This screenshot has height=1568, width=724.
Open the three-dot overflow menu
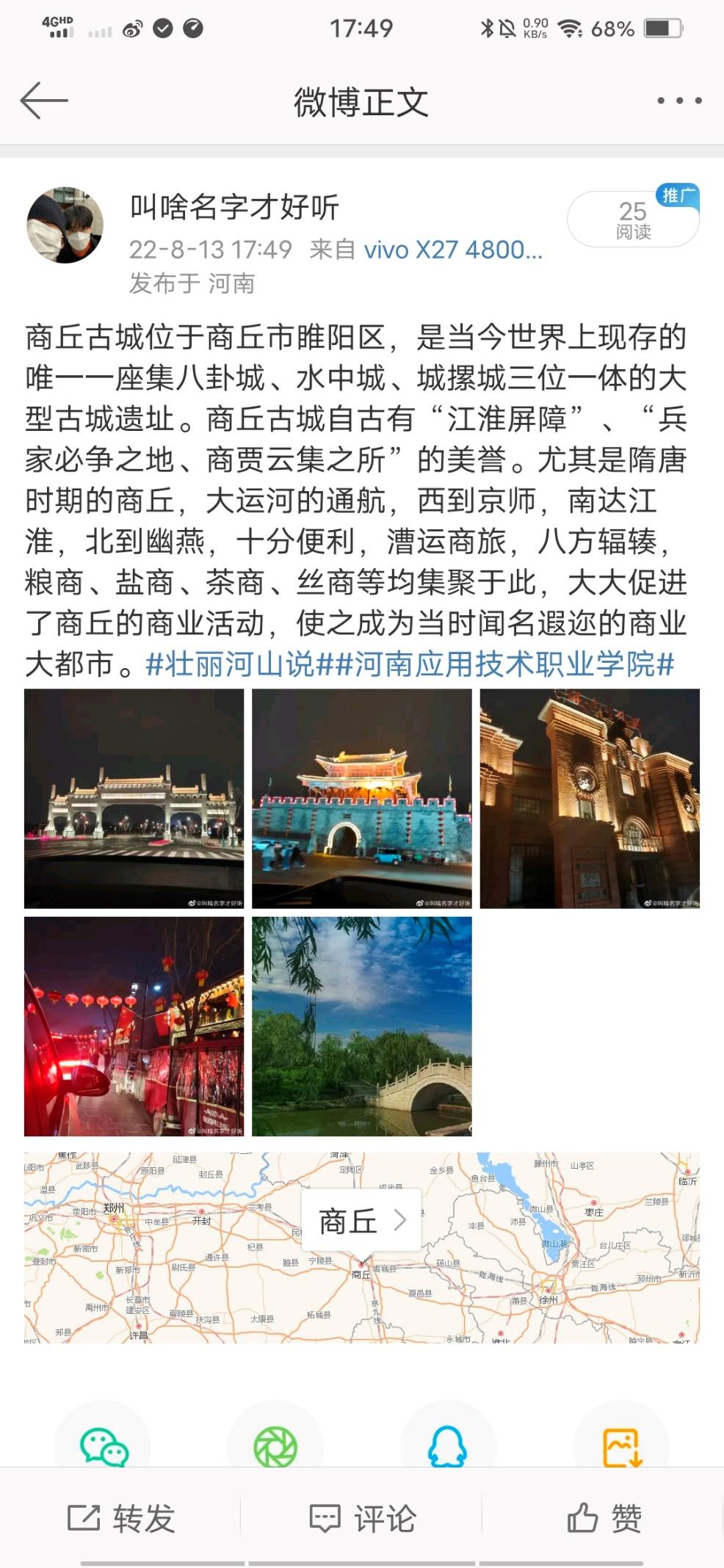(x=678, y=101)
